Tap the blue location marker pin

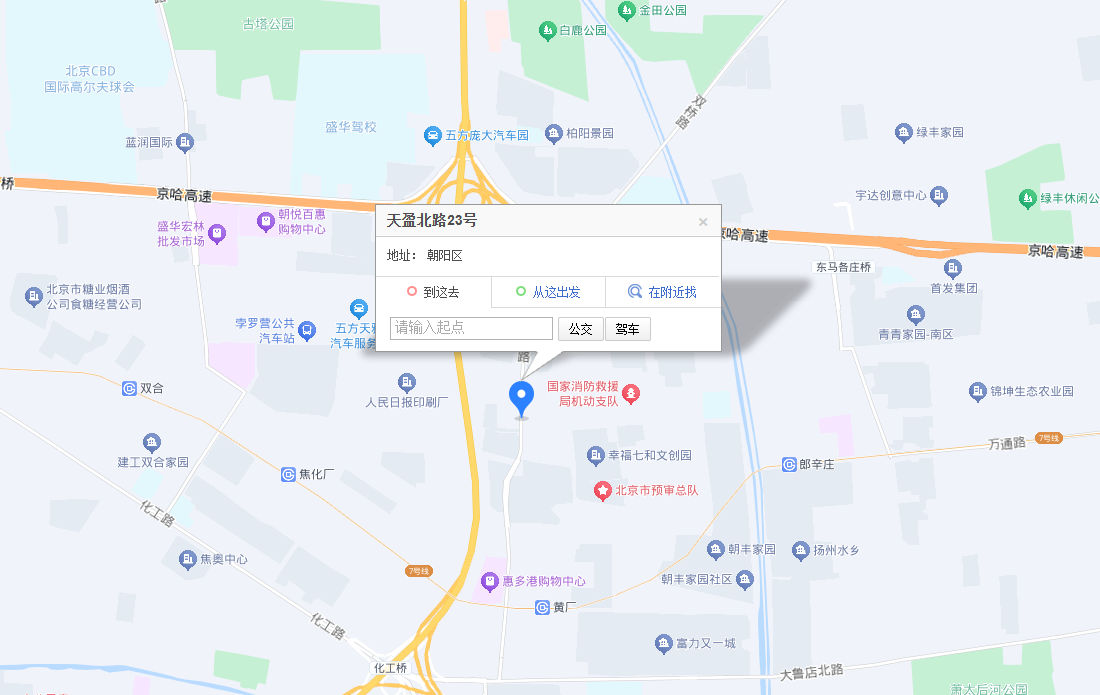[521, 397]
